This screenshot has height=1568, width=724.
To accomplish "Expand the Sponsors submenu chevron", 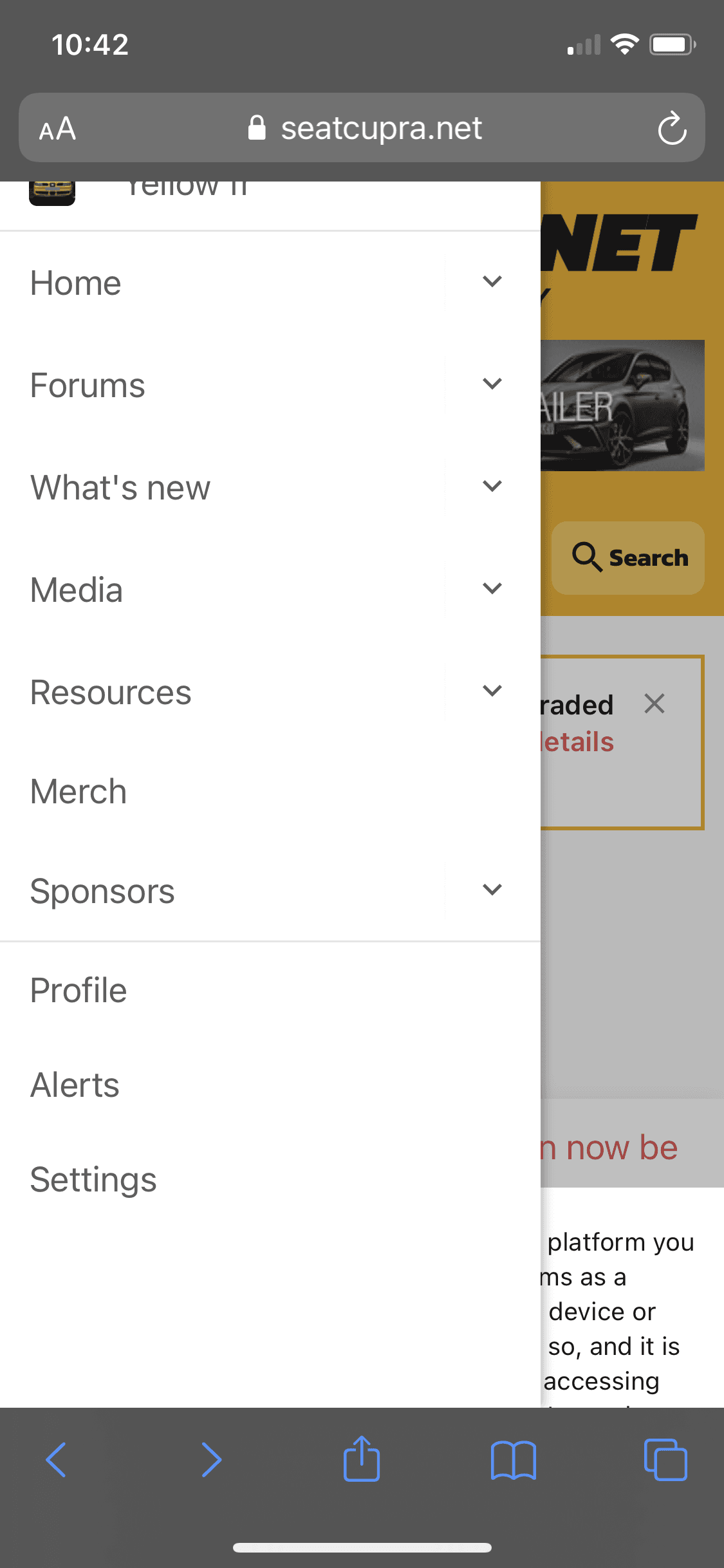I will [492, 890].
